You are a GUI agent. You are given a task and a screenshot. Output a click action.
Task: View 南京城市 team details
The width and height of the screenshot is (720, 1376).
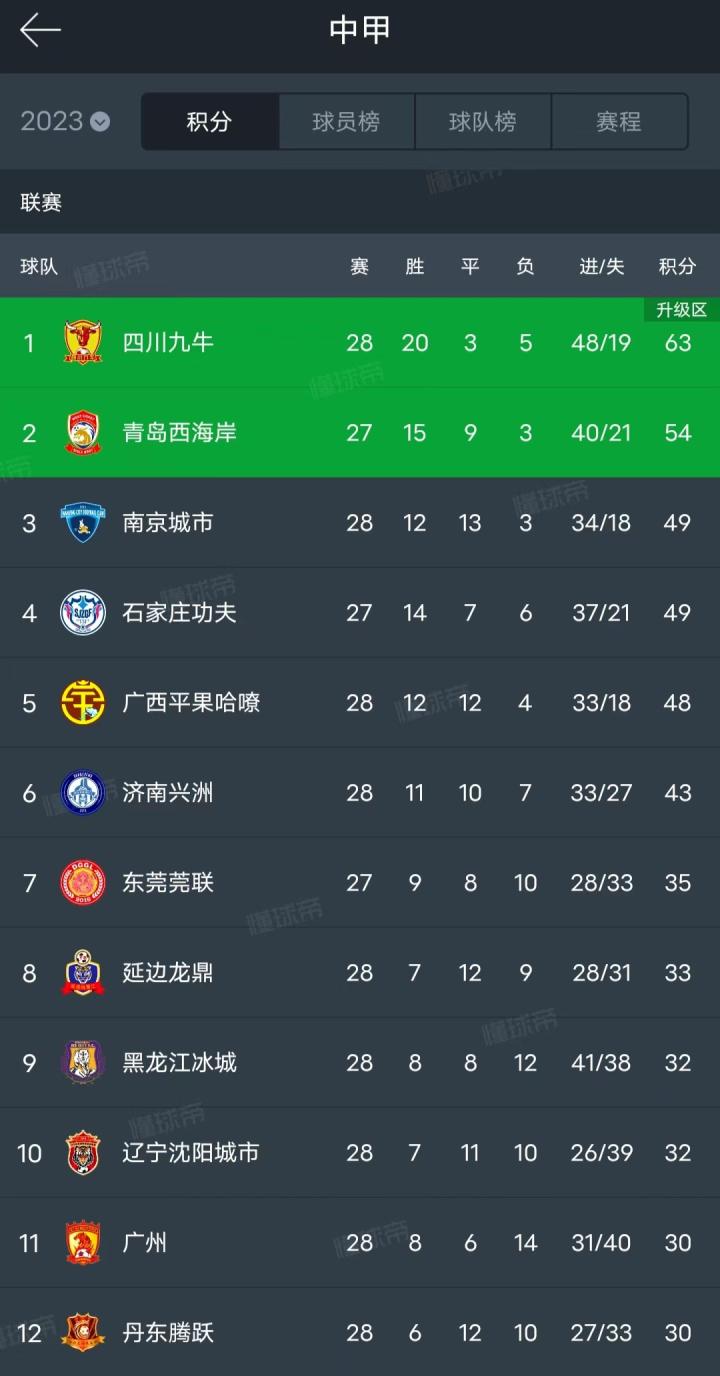(360, 523)
